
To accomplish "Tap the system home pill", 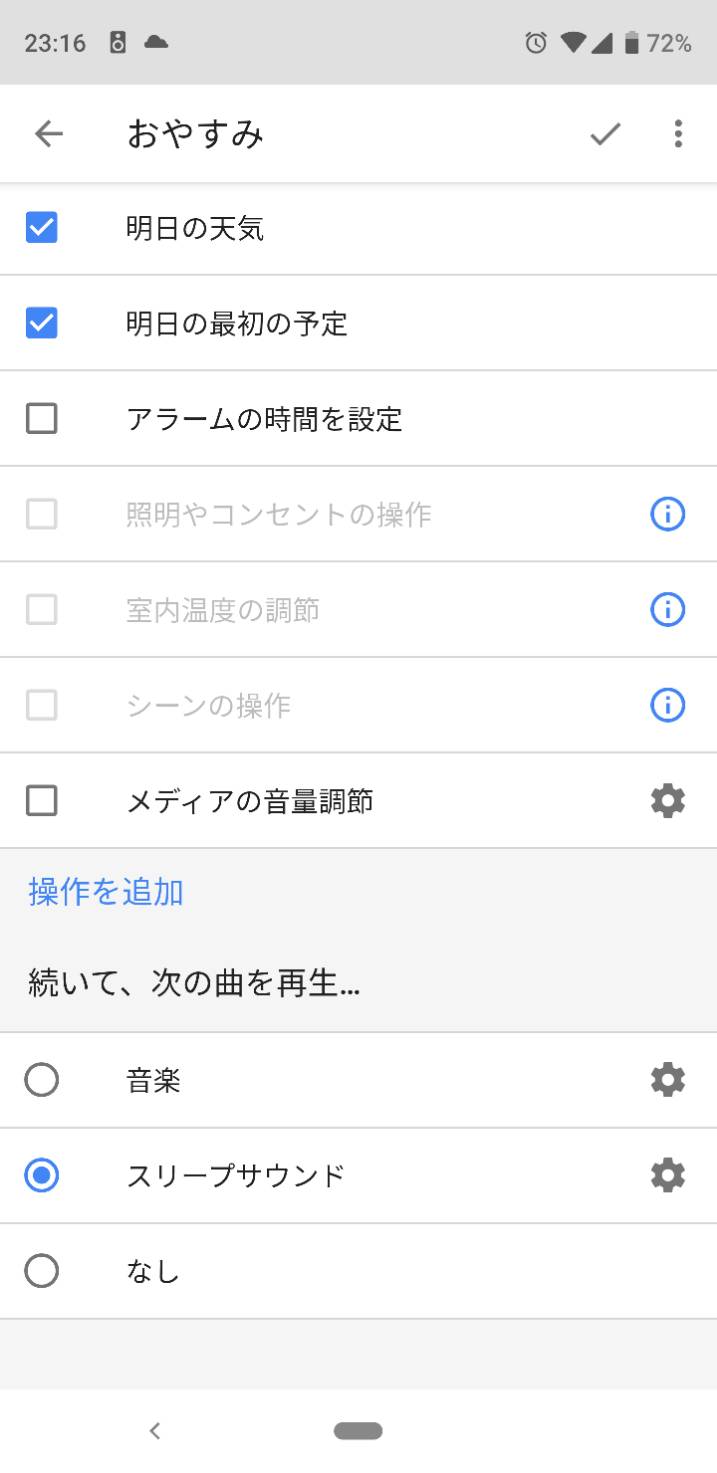I will [x=358, y=1431].
